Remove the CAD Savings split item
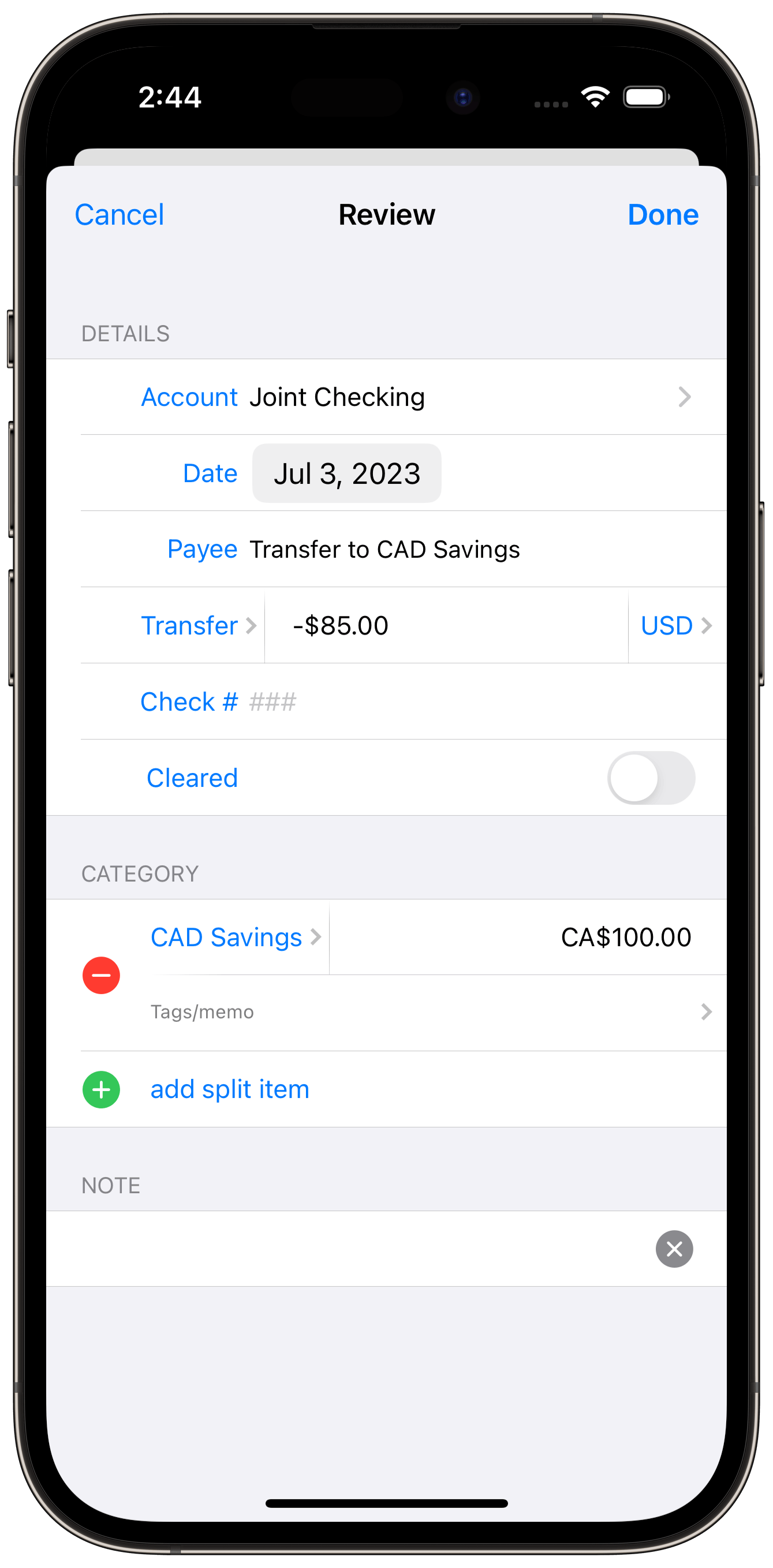The height and width of the screenshot is (1568, 773). click(101, 975)
